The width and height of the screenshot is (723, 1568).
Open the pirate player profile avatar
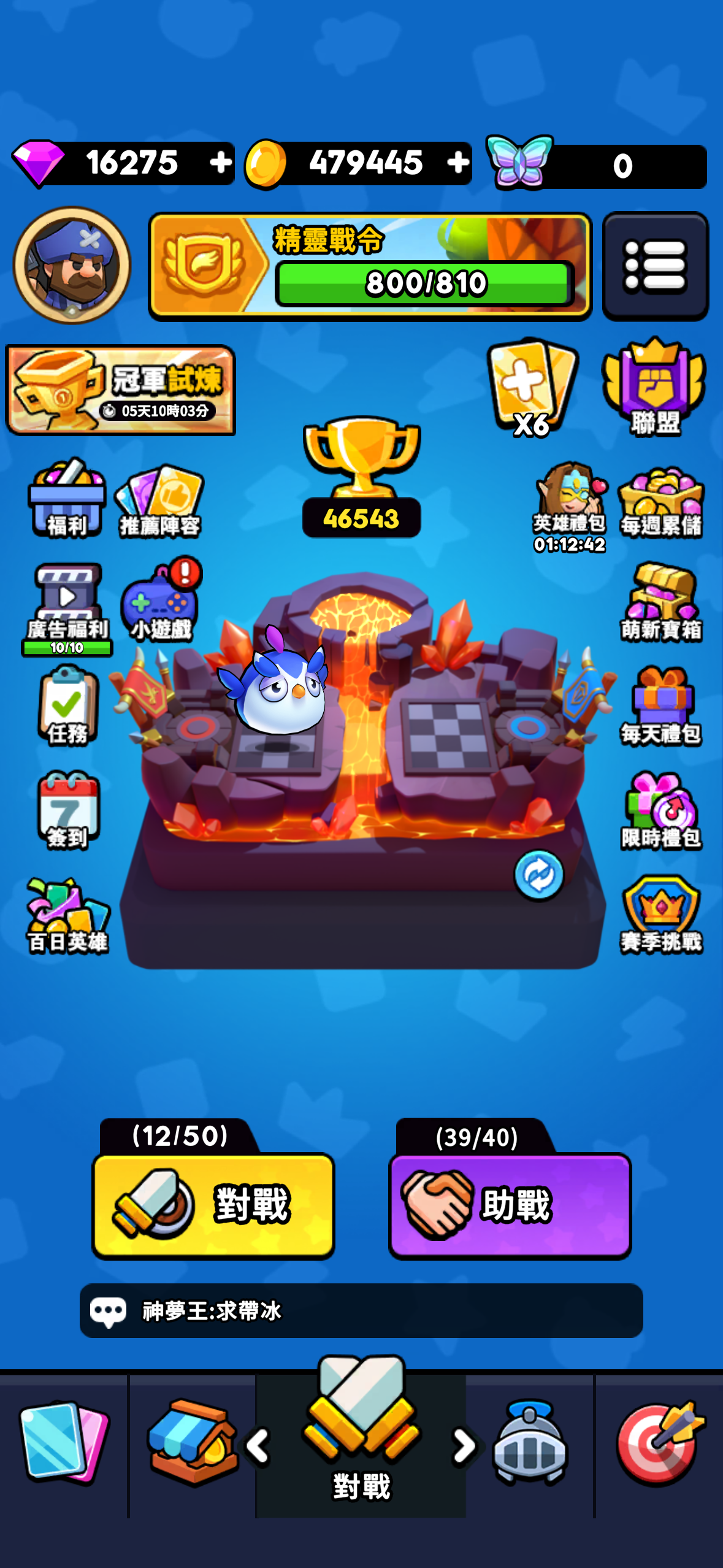(x=72, y=265)
